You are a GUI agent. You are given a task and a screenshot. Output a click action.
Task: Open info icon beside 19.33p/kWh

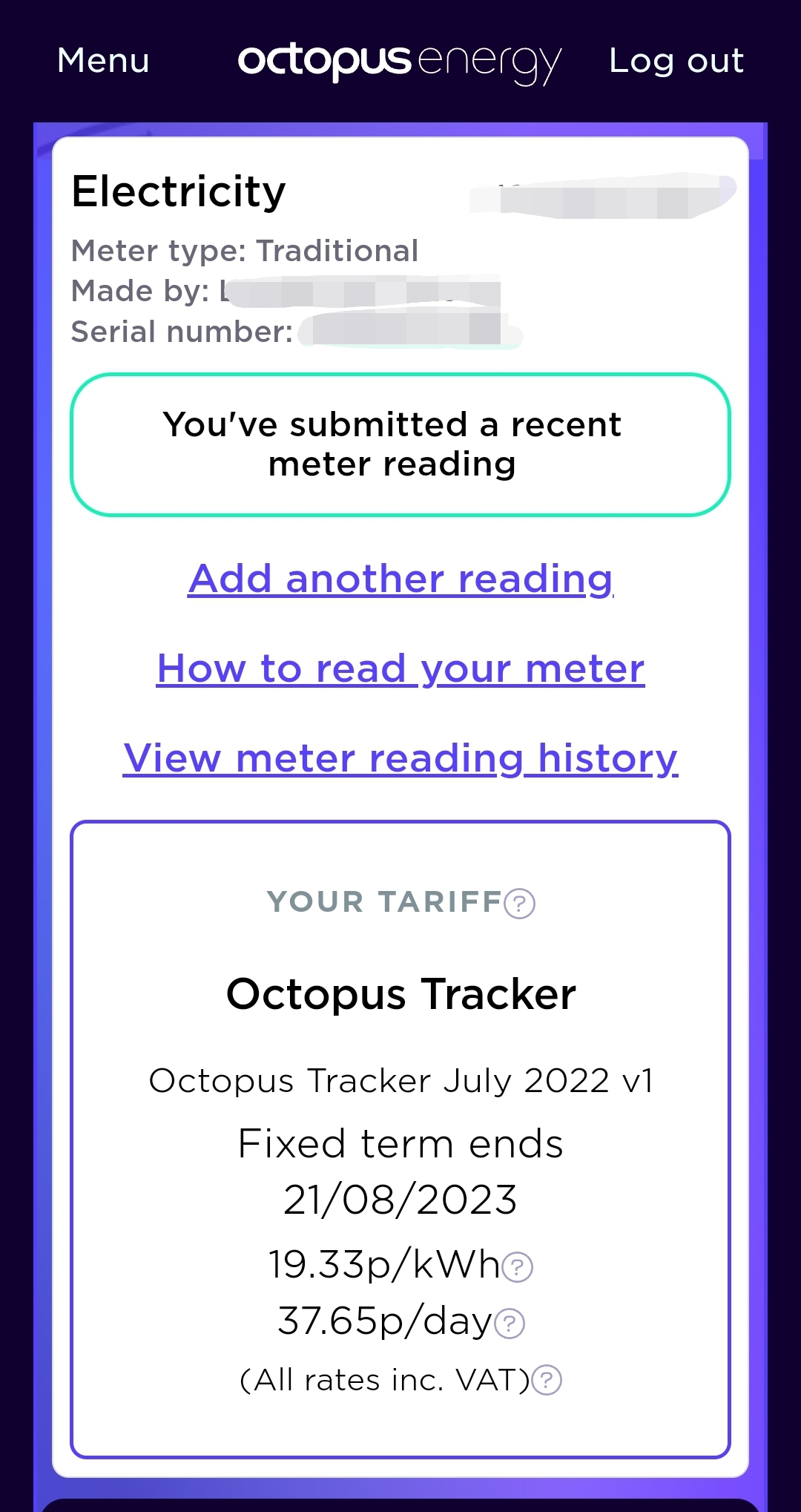pyautogui.click(x=518, y=1266)
